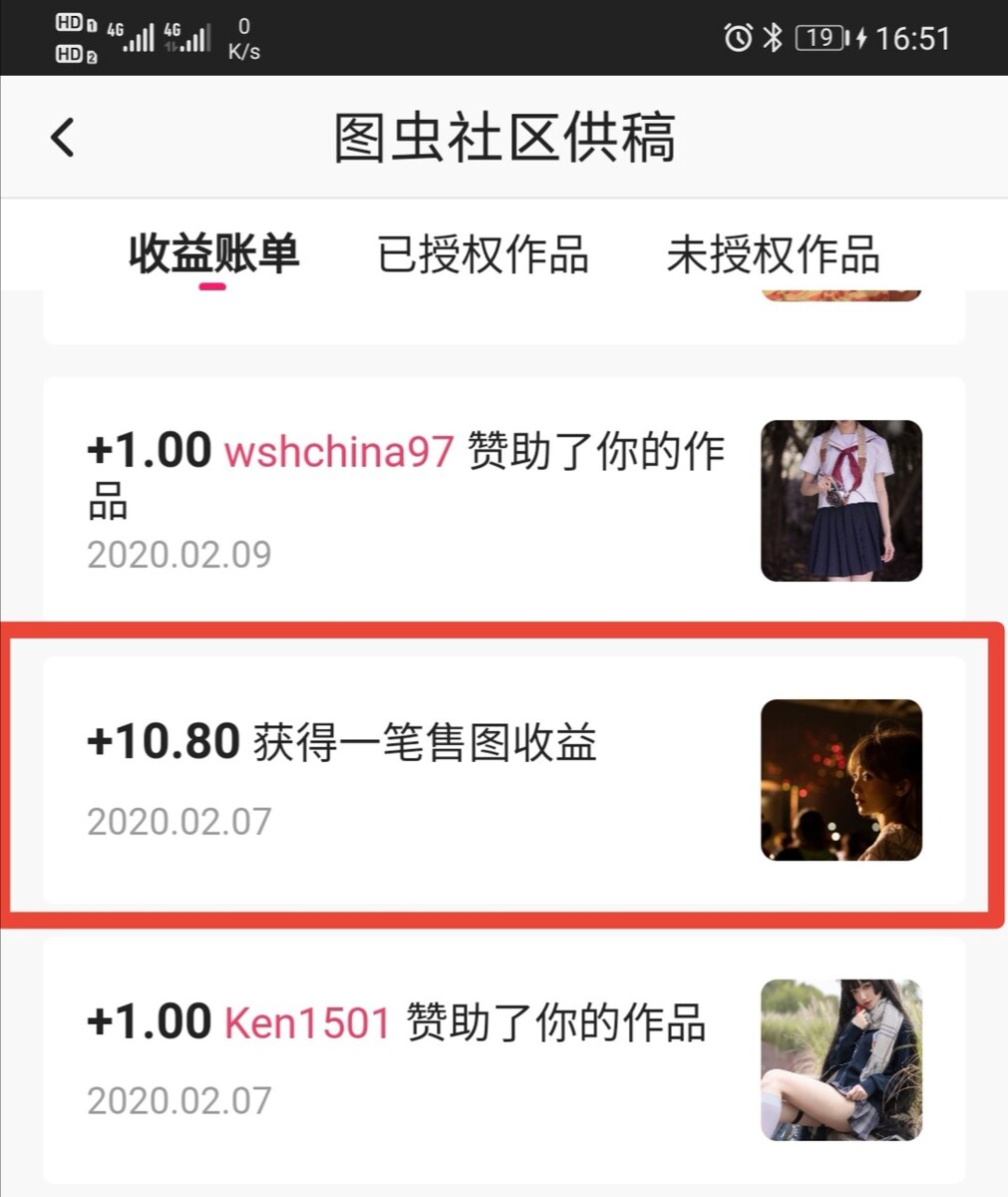This screenshot has width=1008, height=1197.
Task: Select the 收益账单 tab
Action: (213, 254)
